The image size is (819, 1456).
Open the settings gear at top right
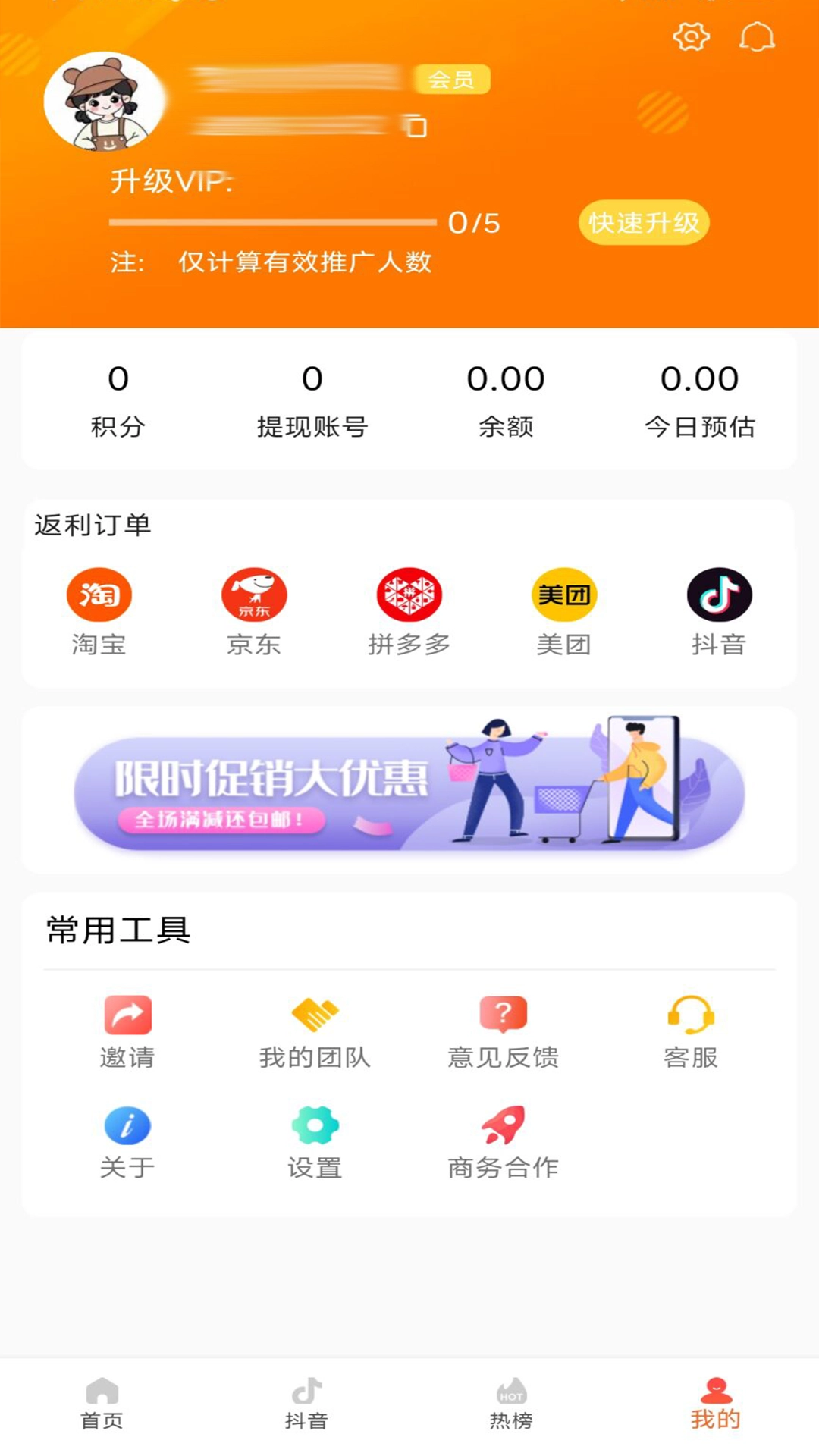coord(691,35)
